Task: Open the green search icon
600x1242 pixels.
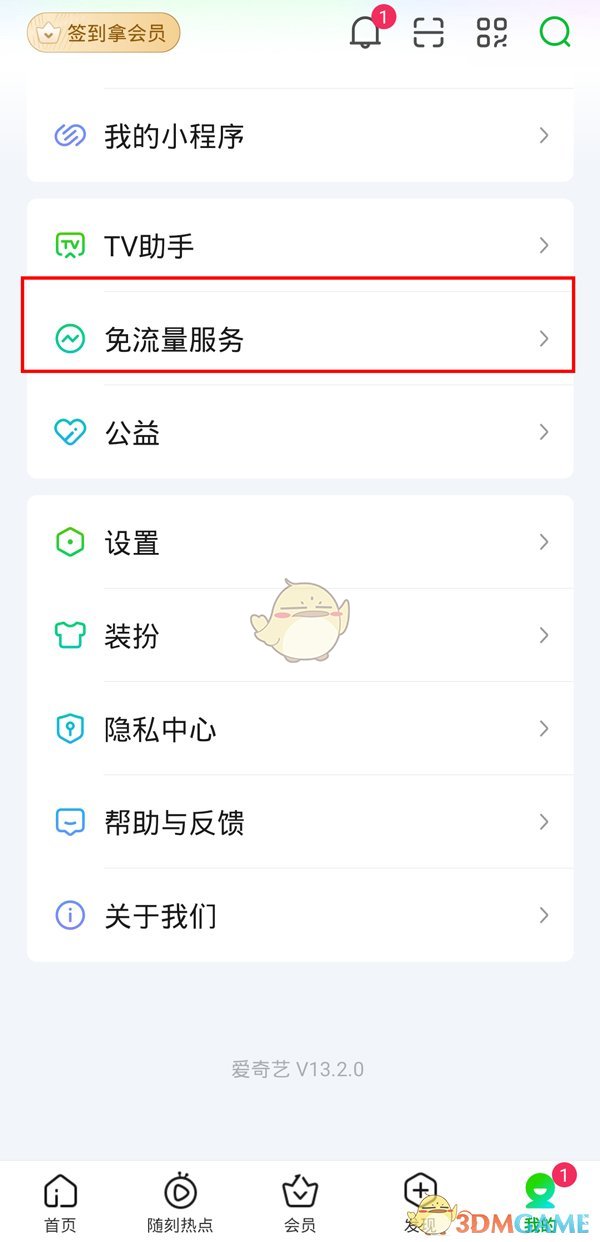Action: (x=554, y=33)
